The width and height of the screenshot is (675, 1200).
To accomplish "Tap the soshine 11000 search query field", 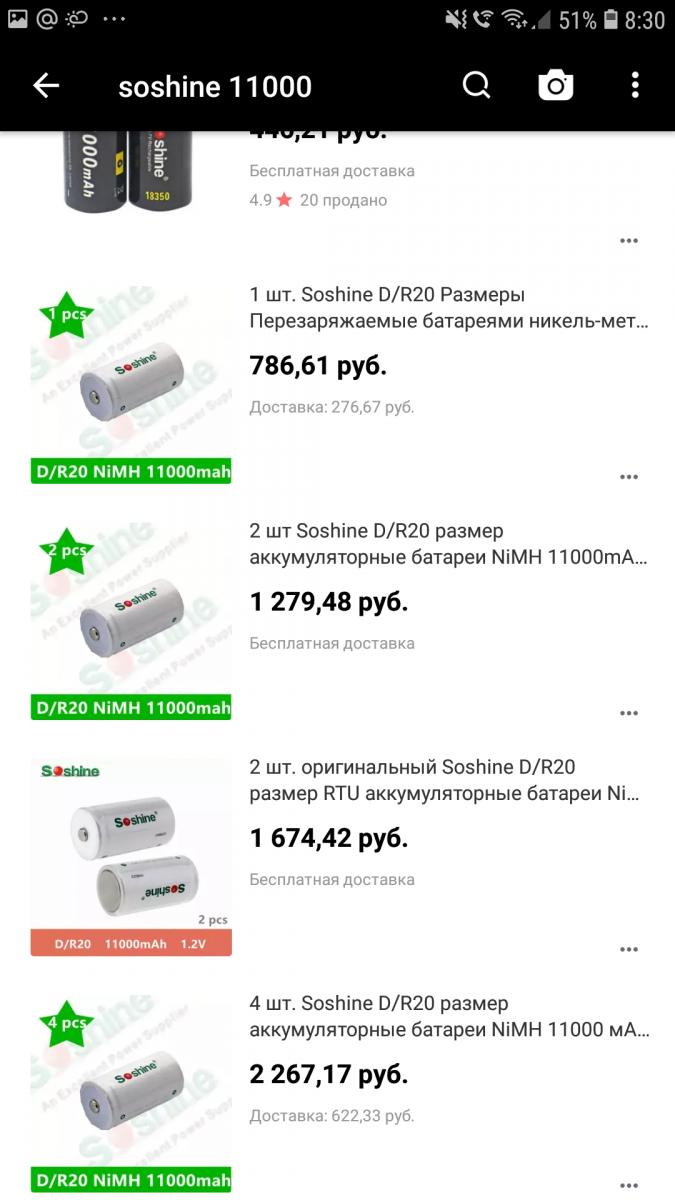I will (215, 87).
